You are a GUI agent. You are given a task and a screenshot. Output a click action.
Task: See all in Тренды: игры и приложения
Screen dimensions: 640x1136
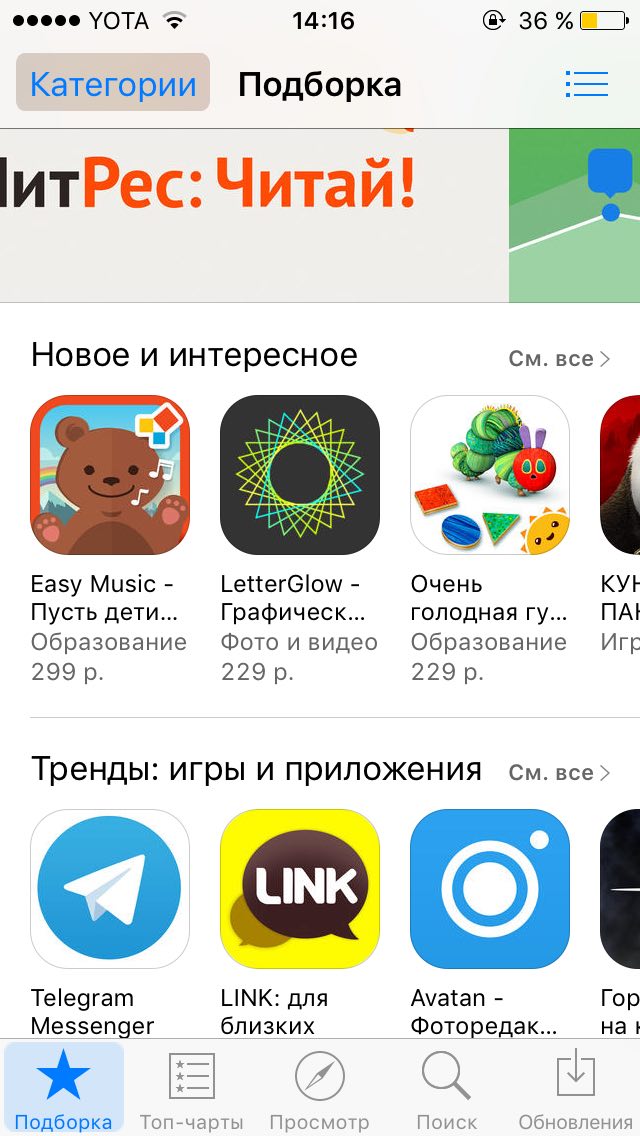[x=559, y=772]
